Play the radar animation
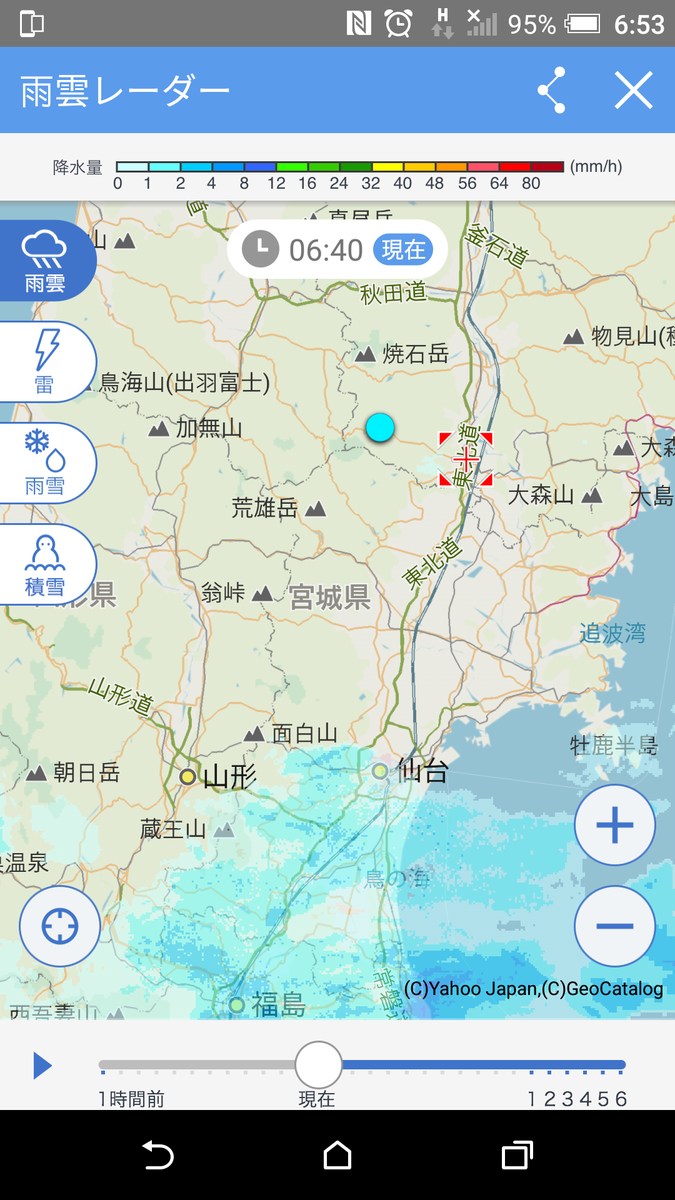 42,1066
